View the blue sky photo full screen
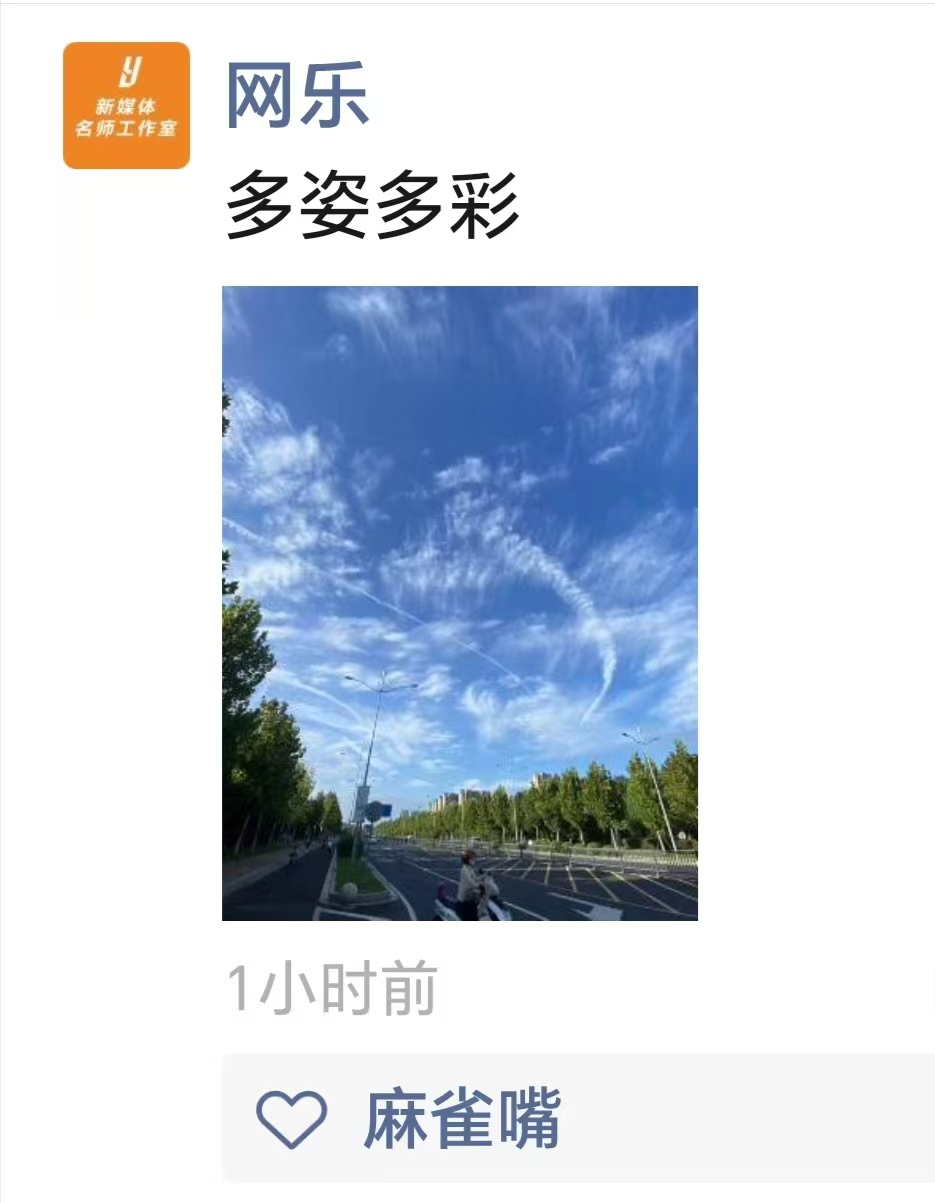The height and width of the screenshot is (1203, 935). point(459,603)
